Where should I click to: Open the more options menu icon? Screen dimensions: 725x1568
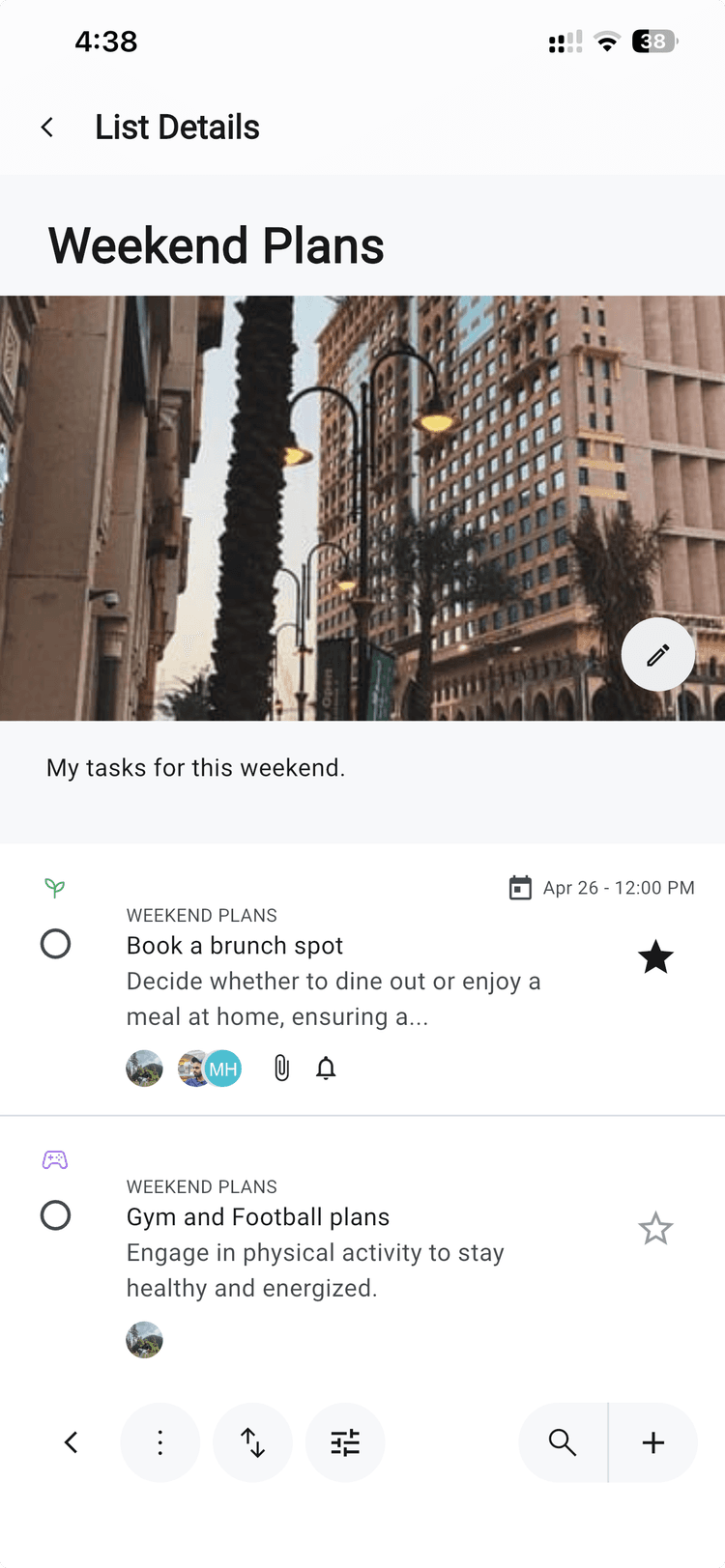[x=159, y=1441]
